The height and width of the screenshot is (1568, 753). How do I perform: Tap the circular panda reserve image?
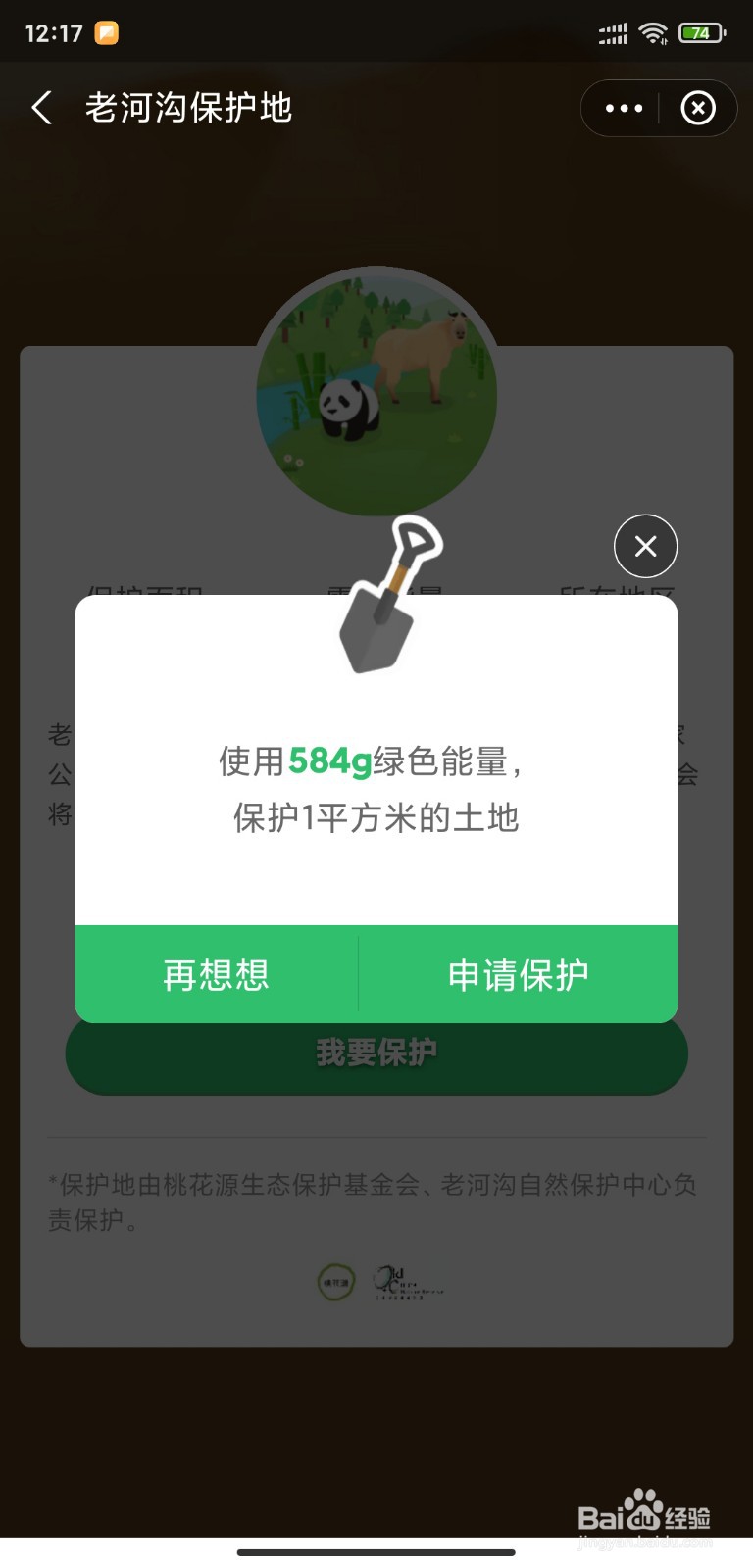point(376,392)
